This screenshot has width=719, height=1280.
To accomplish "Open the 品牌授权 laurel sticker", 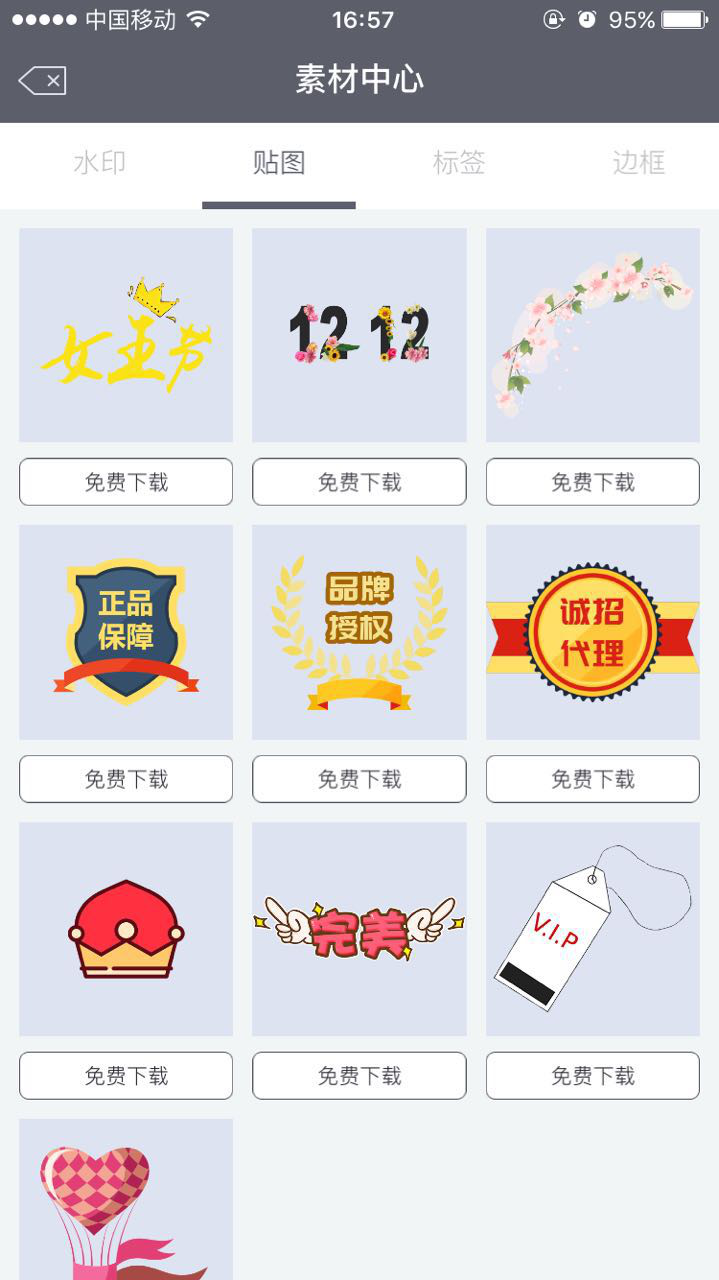I will (359, 632).
